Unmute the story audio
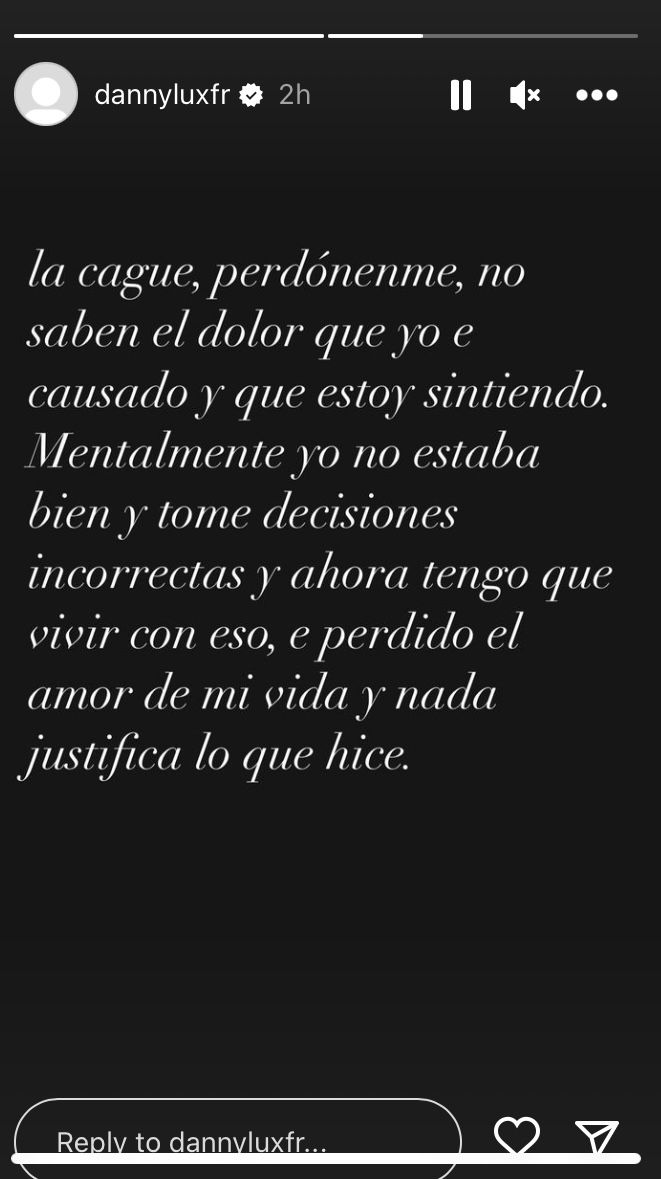This screenshot has height=1179, width=661. (524, 95)
